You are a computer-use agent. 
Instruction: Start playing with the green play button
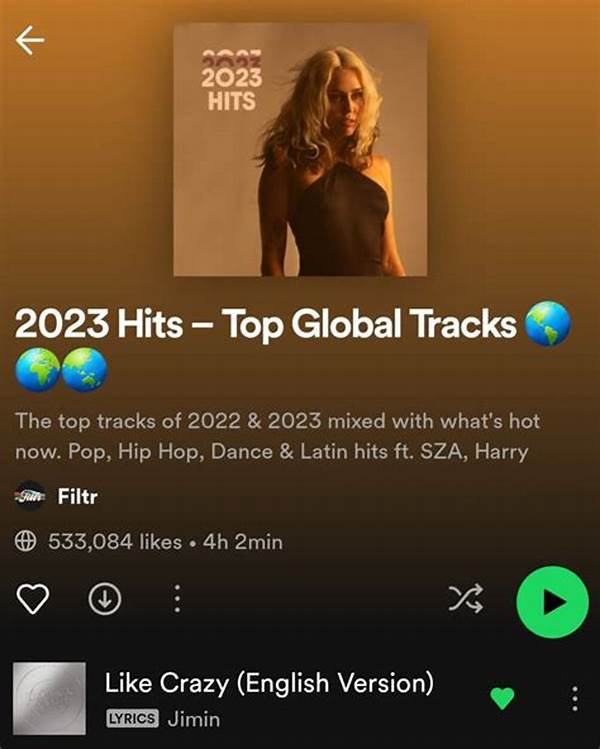551,601
